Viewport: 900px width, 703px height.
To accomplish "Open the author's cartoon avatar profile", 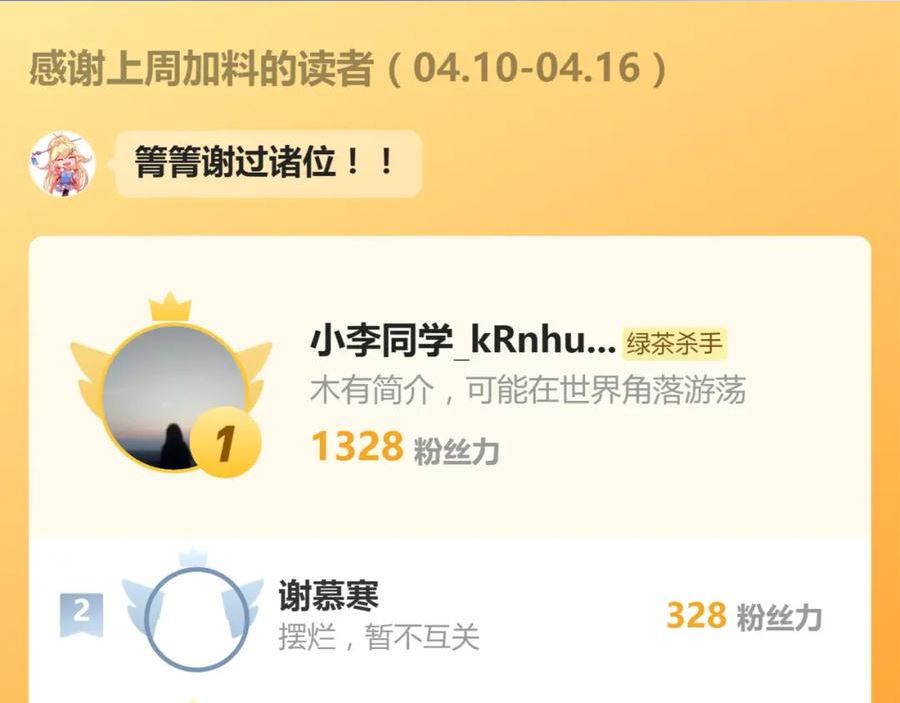I will 62,164.
